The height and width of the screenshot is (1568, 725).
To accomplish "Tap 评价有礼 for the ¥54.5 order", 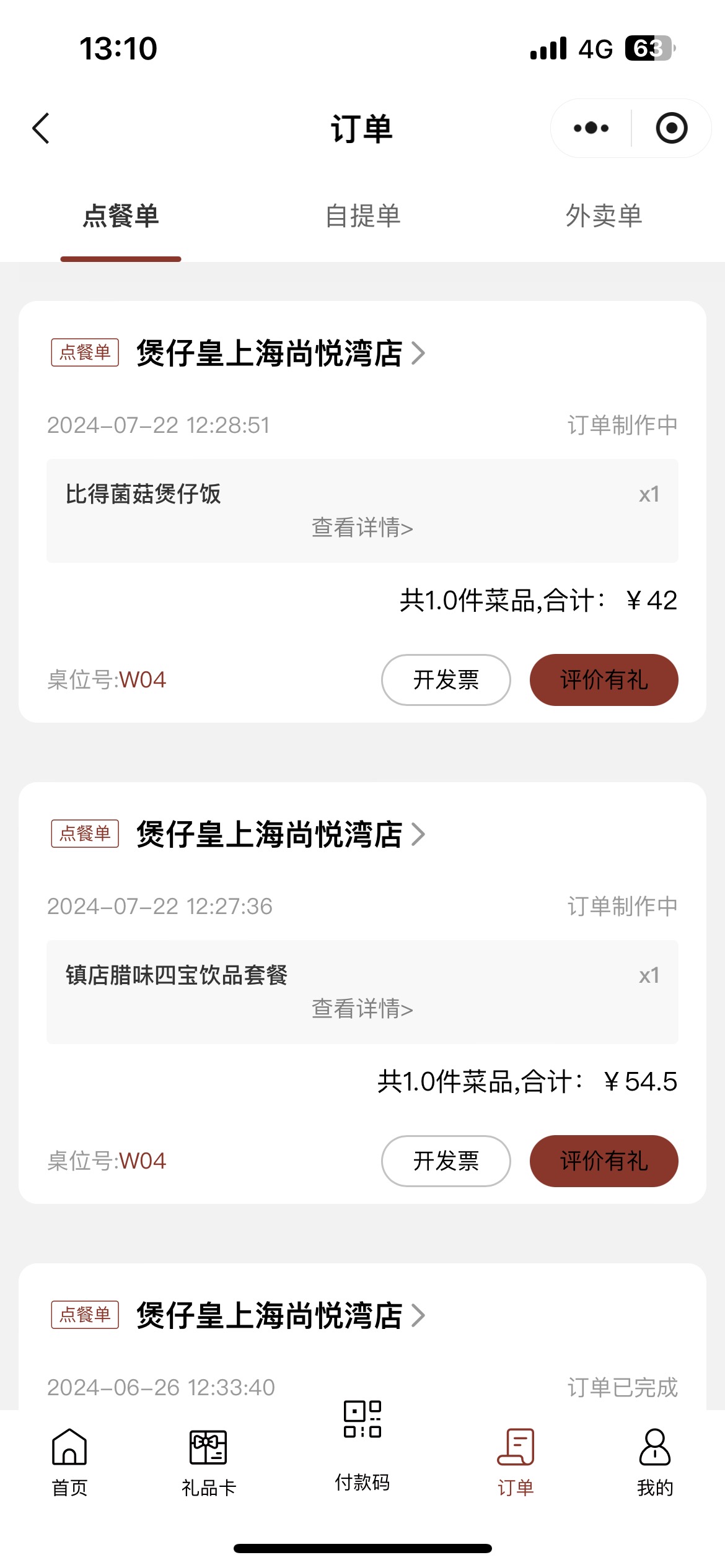I will coord(604,1161).
